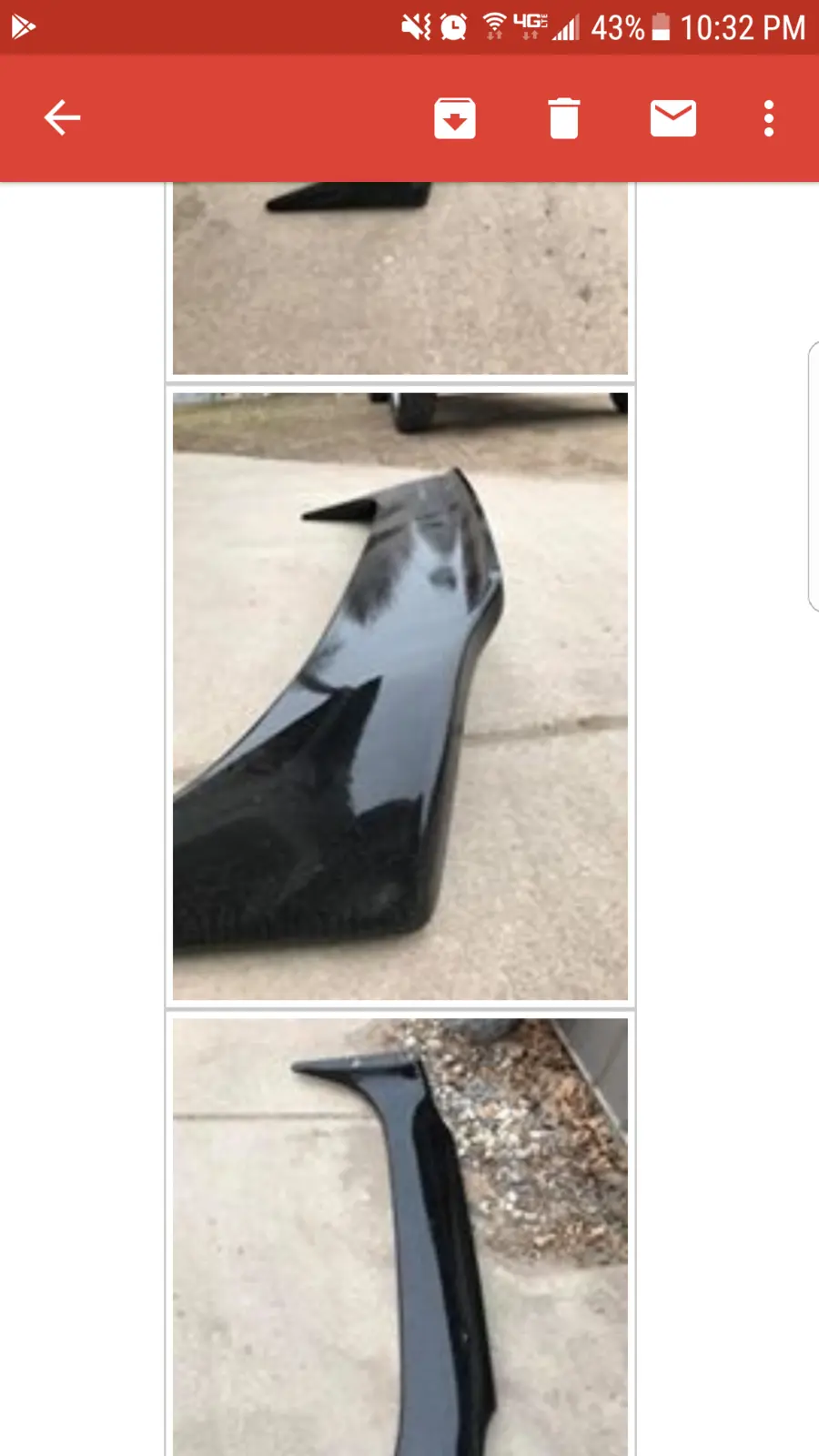
Task: Archive this email
Action: coord(455,118)
